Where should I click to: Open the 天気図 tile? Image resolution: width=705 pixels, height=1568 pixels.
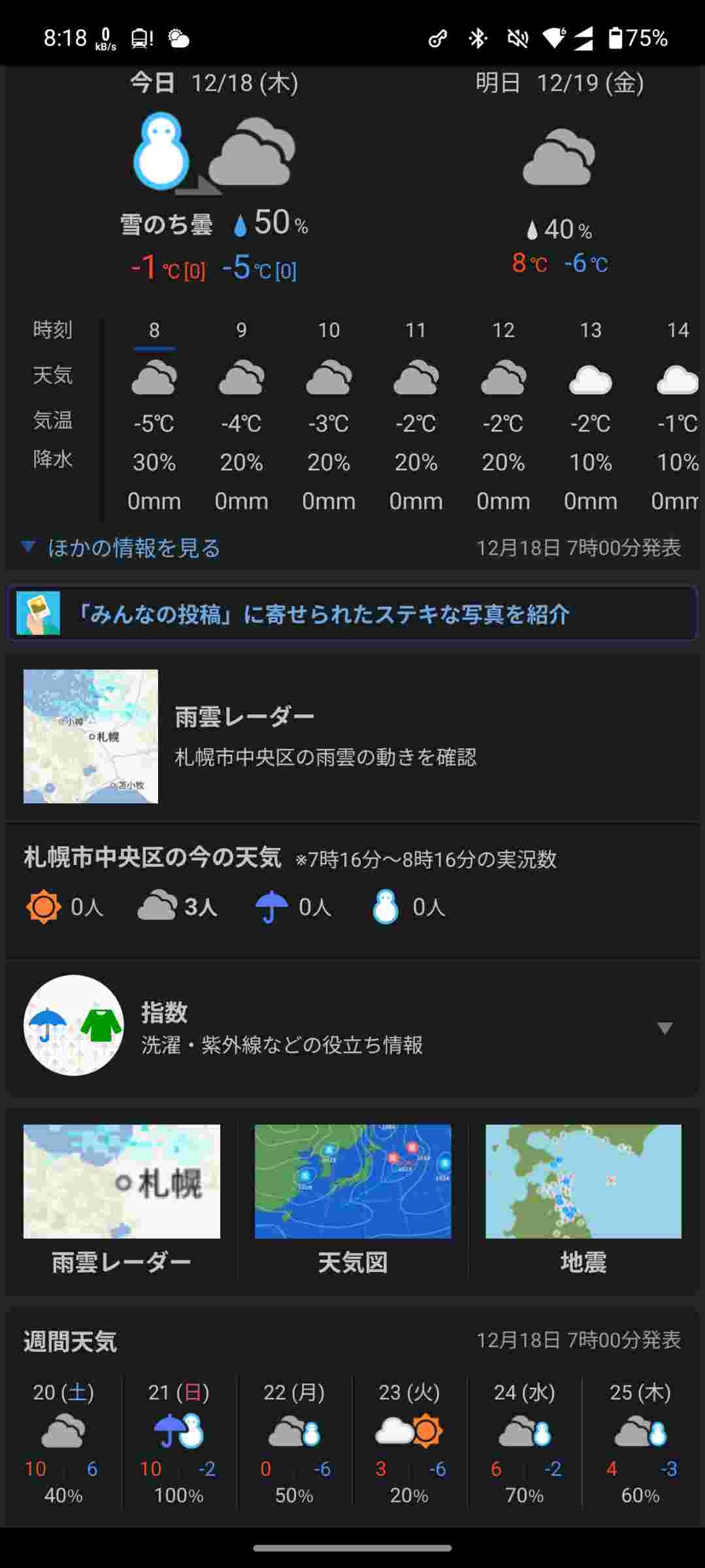[x=352, y=1198]
